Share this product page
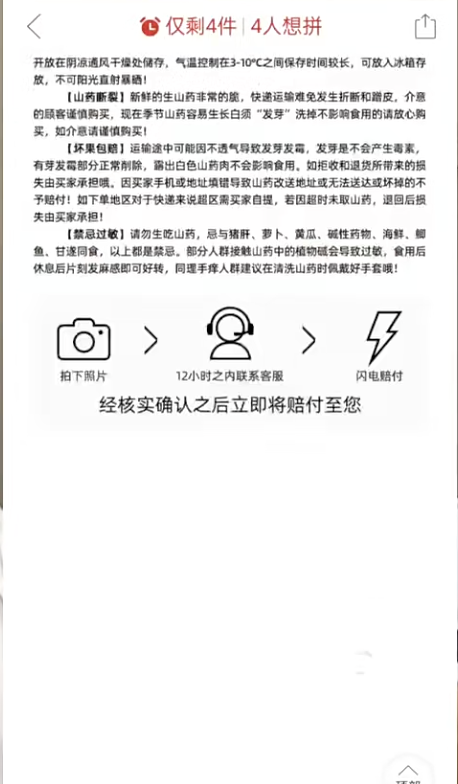 pos(425,26)
